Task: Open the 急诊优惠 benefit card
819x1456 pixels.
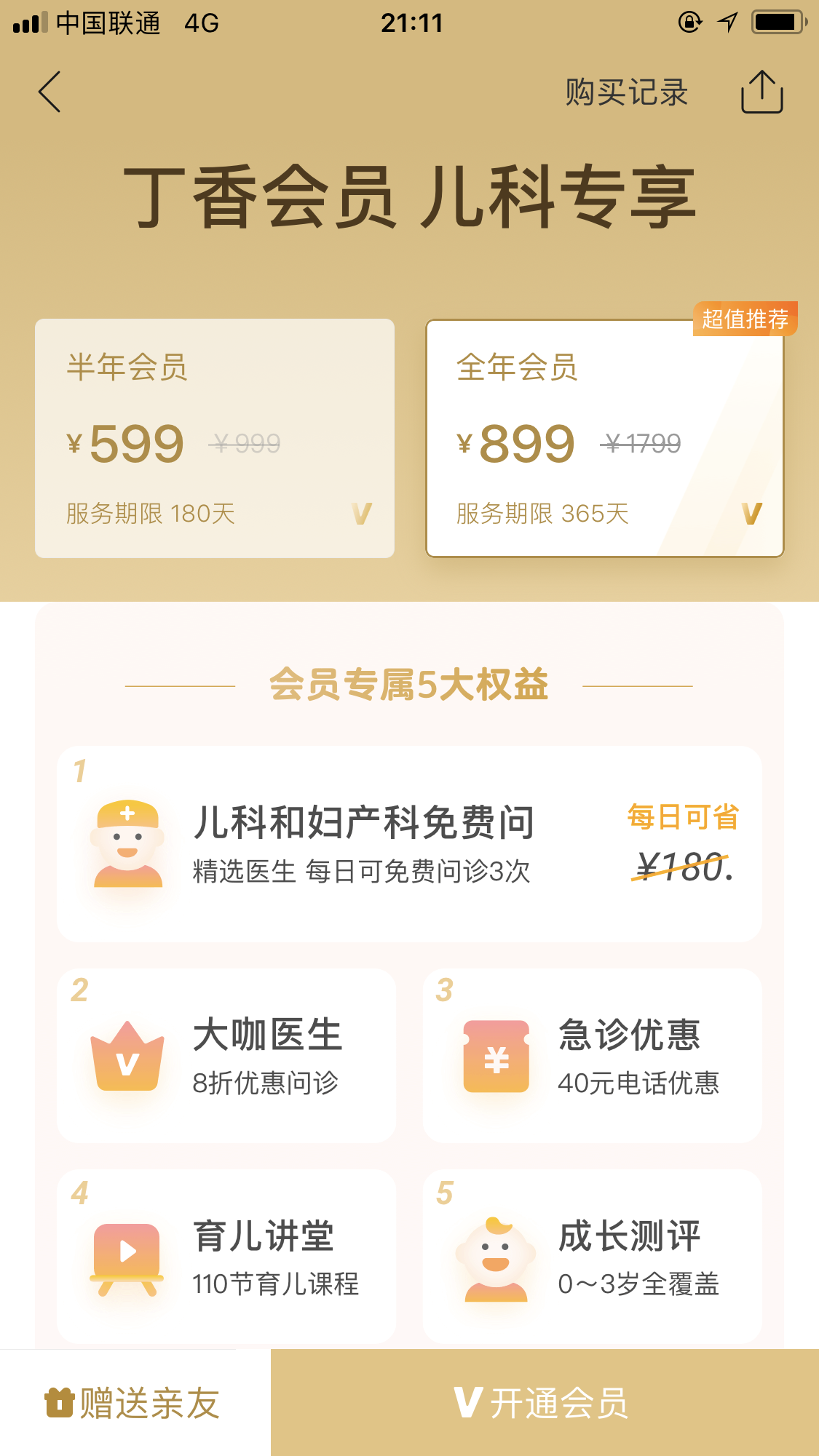Action: click(592, 1055)
